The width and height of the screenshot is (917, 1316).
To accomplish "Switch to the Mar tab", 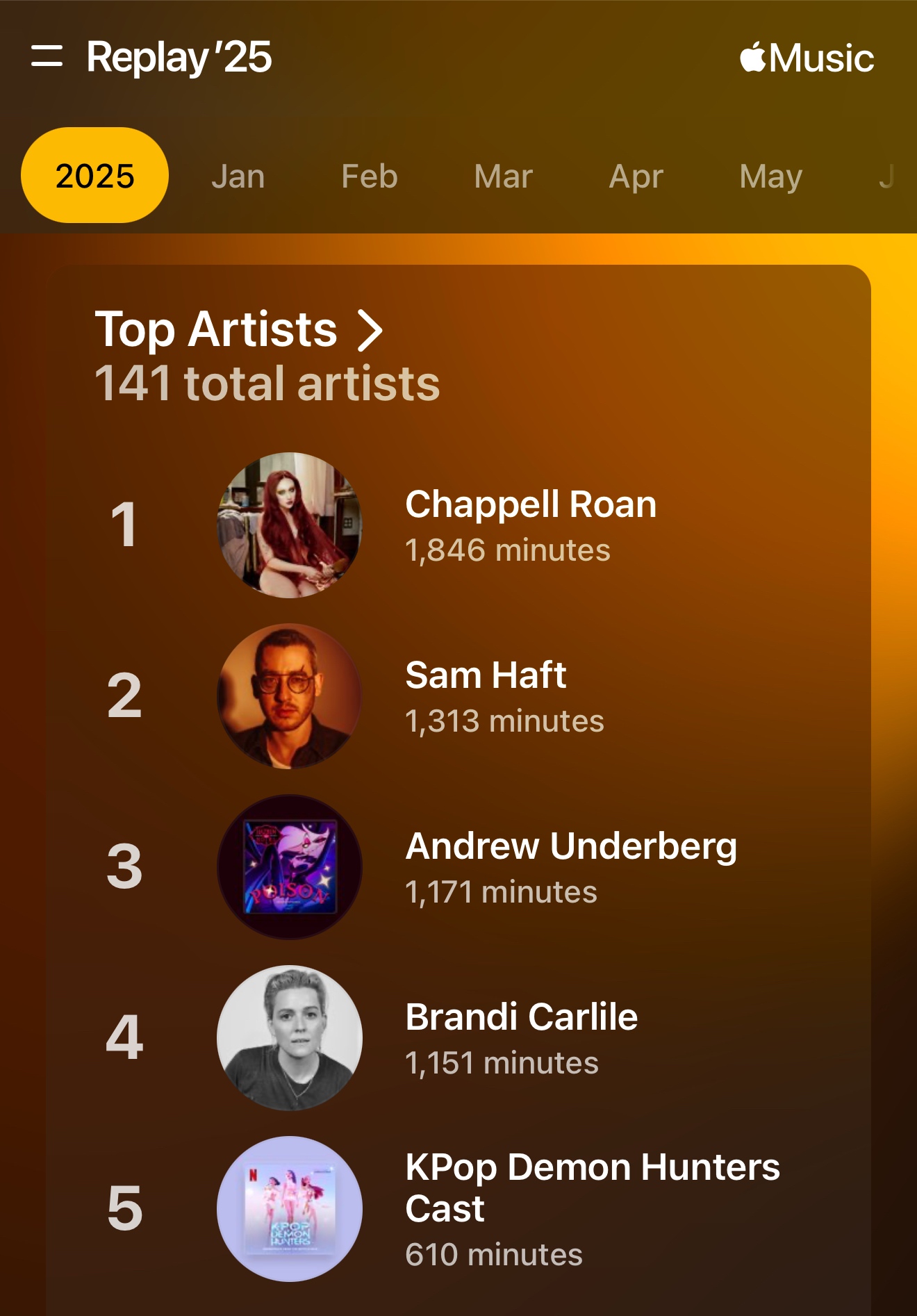I will click(x=503, y=176).
